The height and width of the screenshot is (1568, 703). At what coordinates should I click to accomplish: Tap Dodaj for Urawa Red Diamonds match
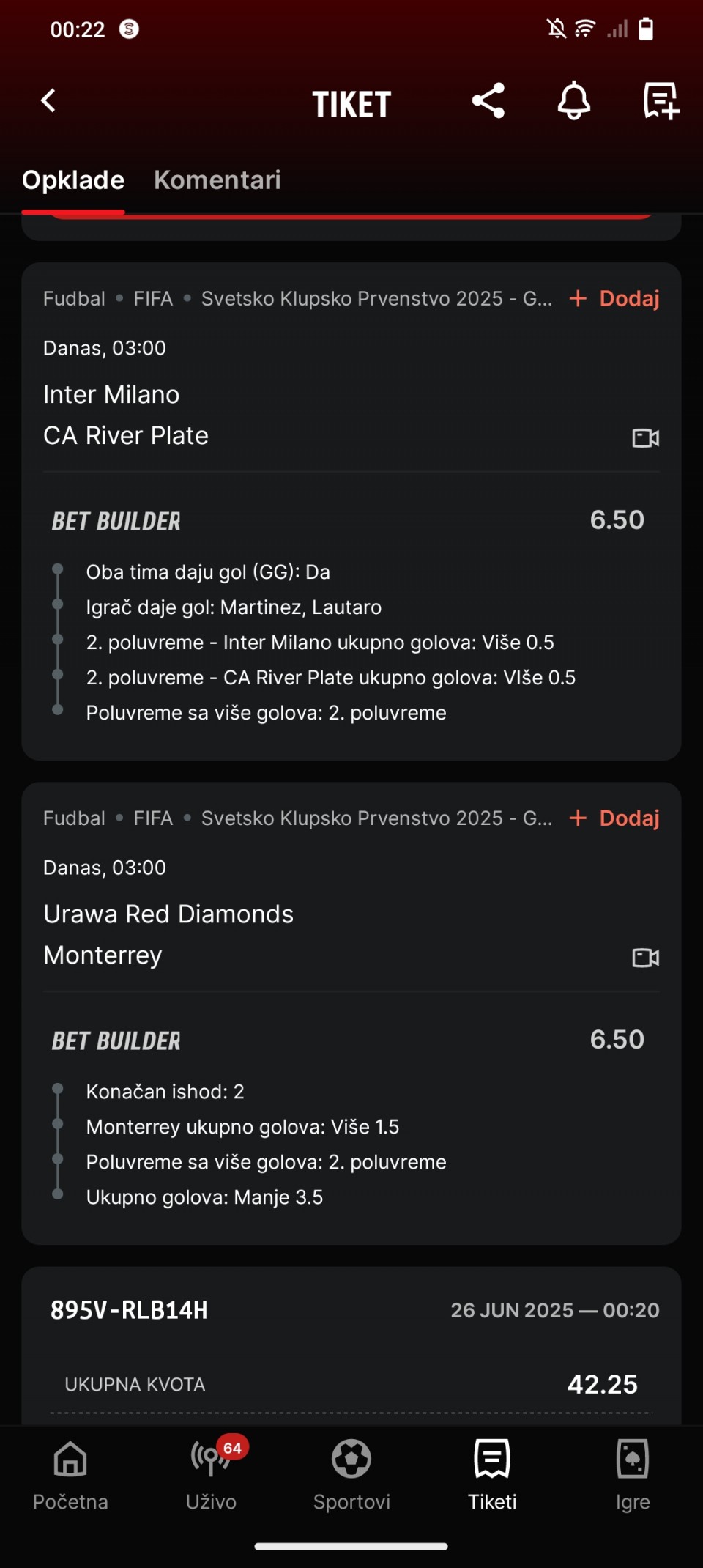coord(614,818)
